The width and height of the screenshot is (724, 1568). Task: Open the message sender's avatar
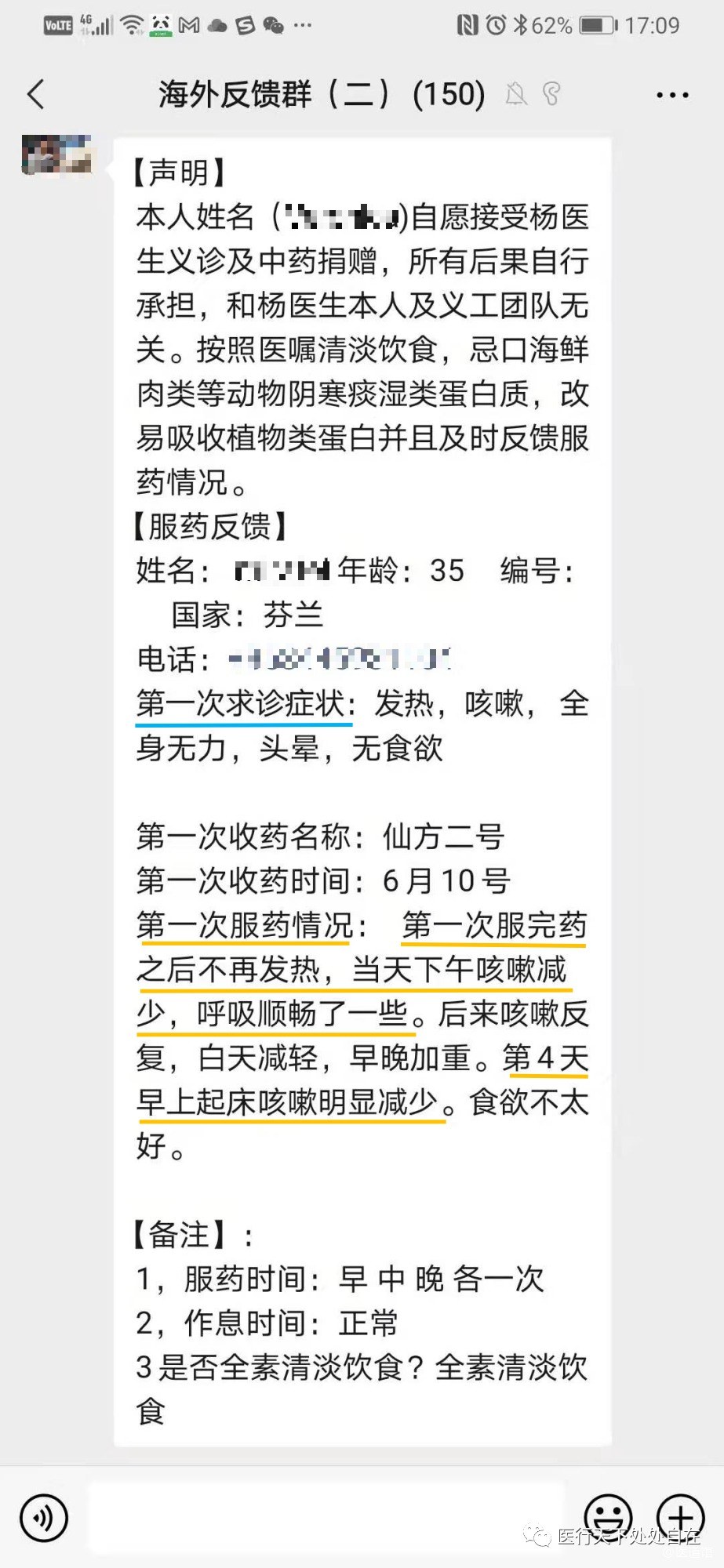tap(56, 154)
